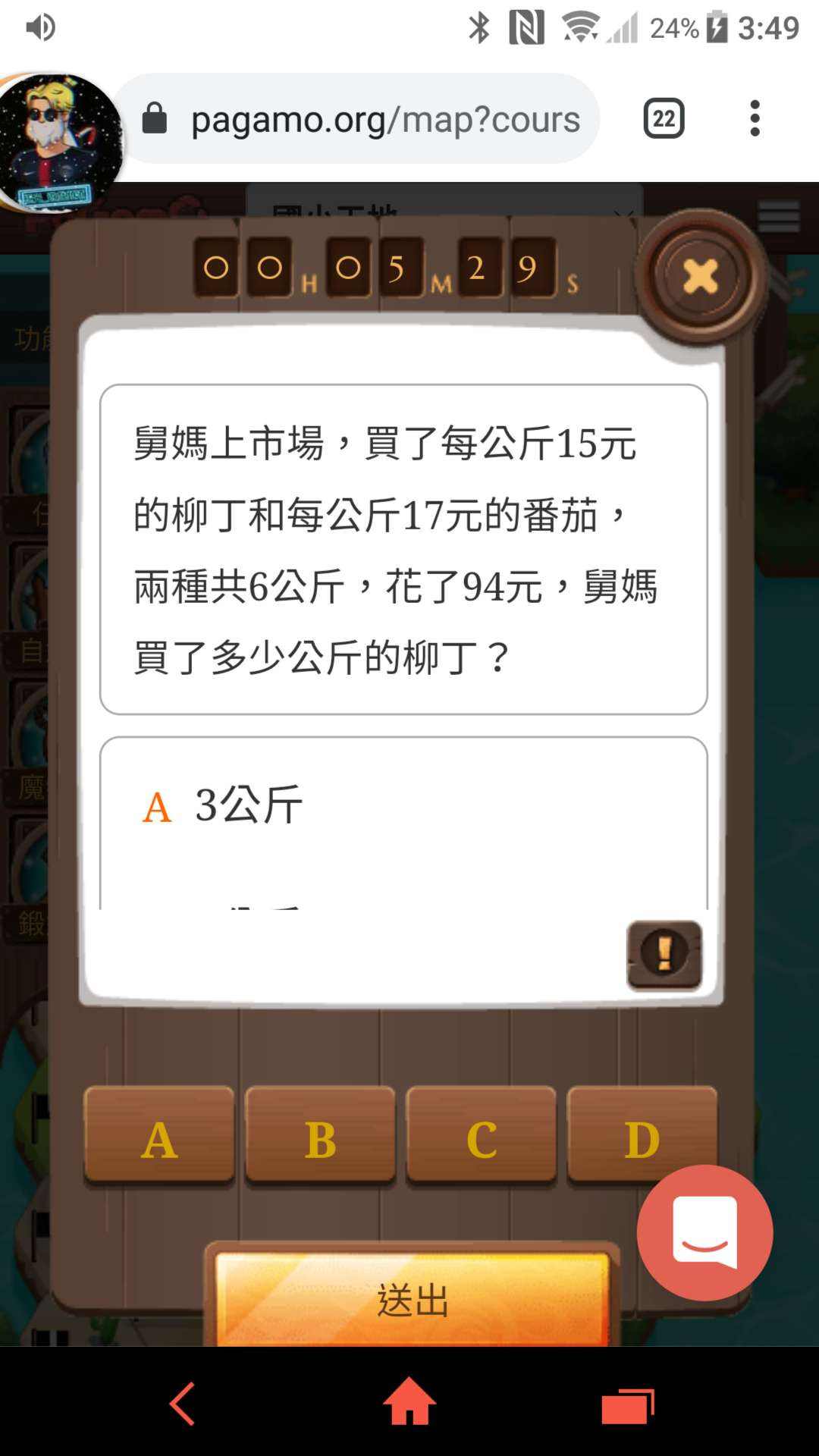Select option A 3公斤
Image resolution: width=819 pixels, height=1456 pixels.
[x=249, y=805]
